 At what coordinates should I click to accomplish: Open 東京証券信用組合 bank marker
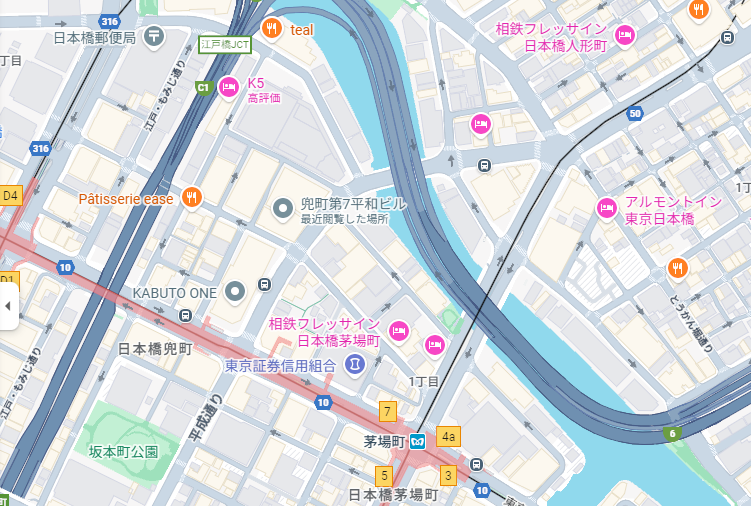[354, 366]
